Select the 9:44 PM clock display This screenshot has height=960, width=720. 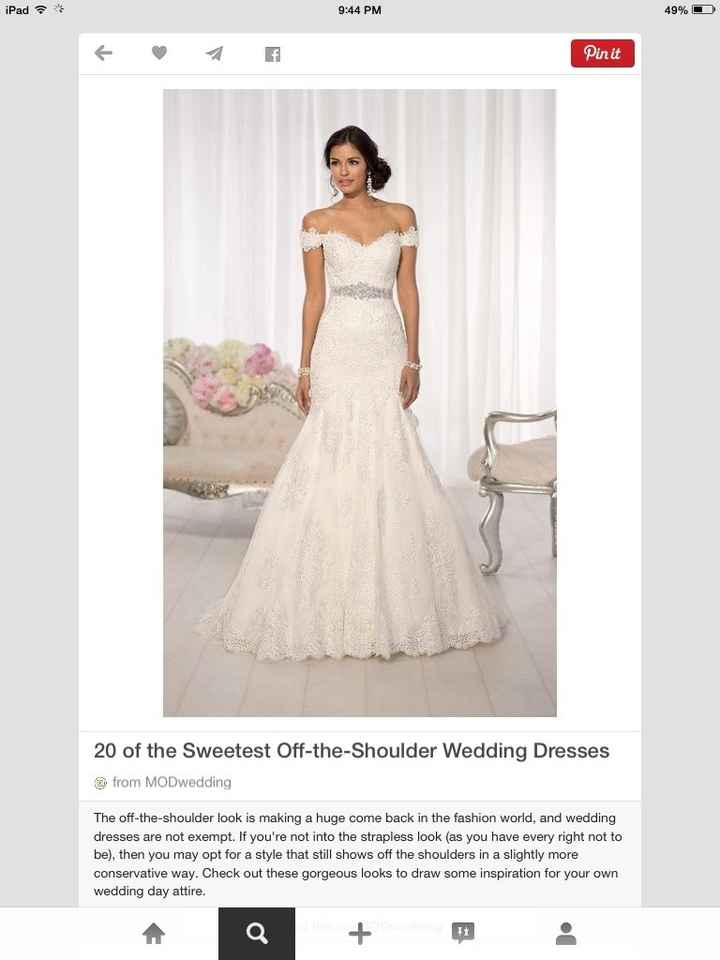[x=360, y=10]
